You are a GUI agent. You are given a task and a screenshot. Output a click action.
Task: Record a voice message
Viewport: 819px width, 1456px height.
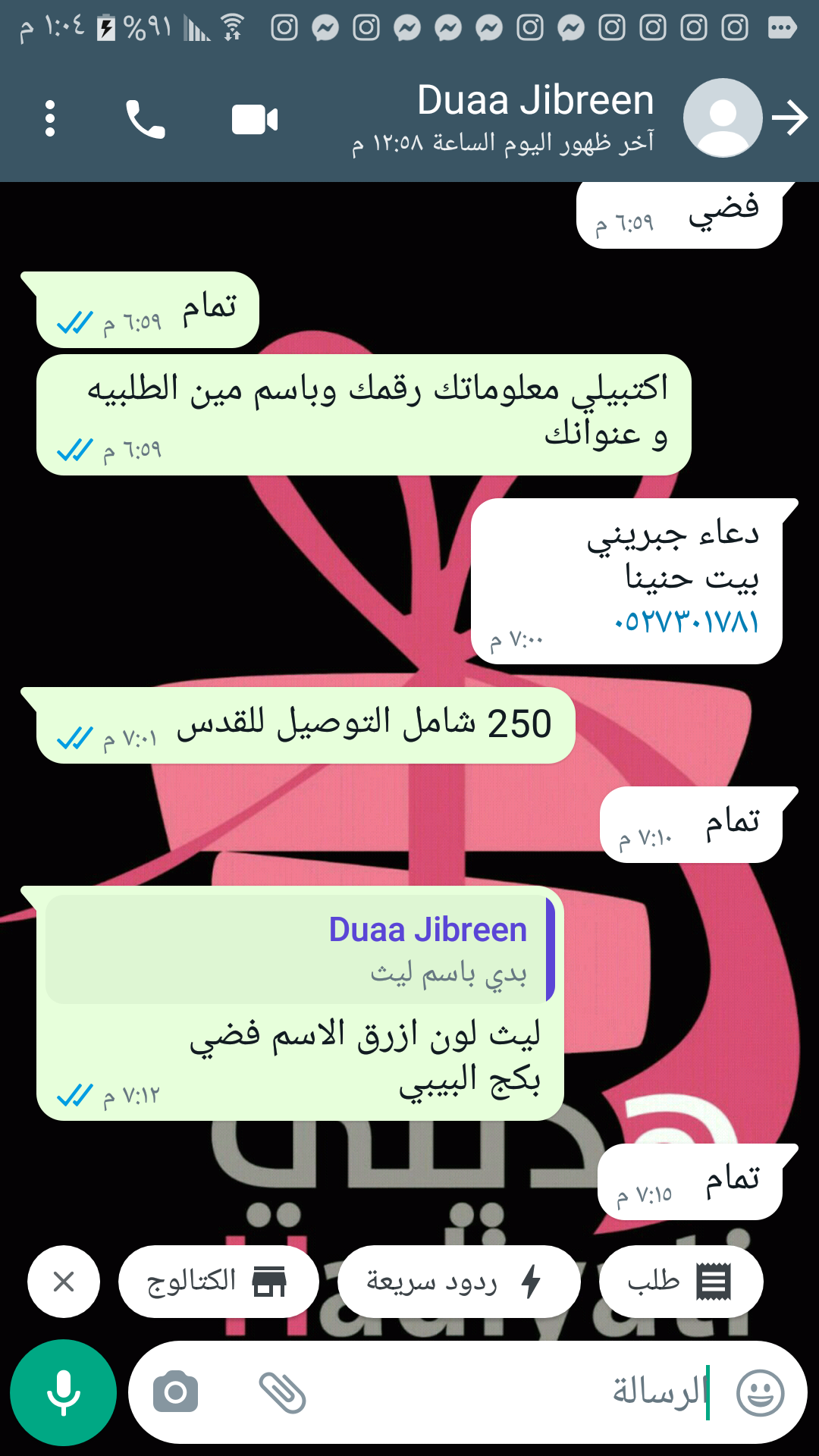click(64, 1392)
